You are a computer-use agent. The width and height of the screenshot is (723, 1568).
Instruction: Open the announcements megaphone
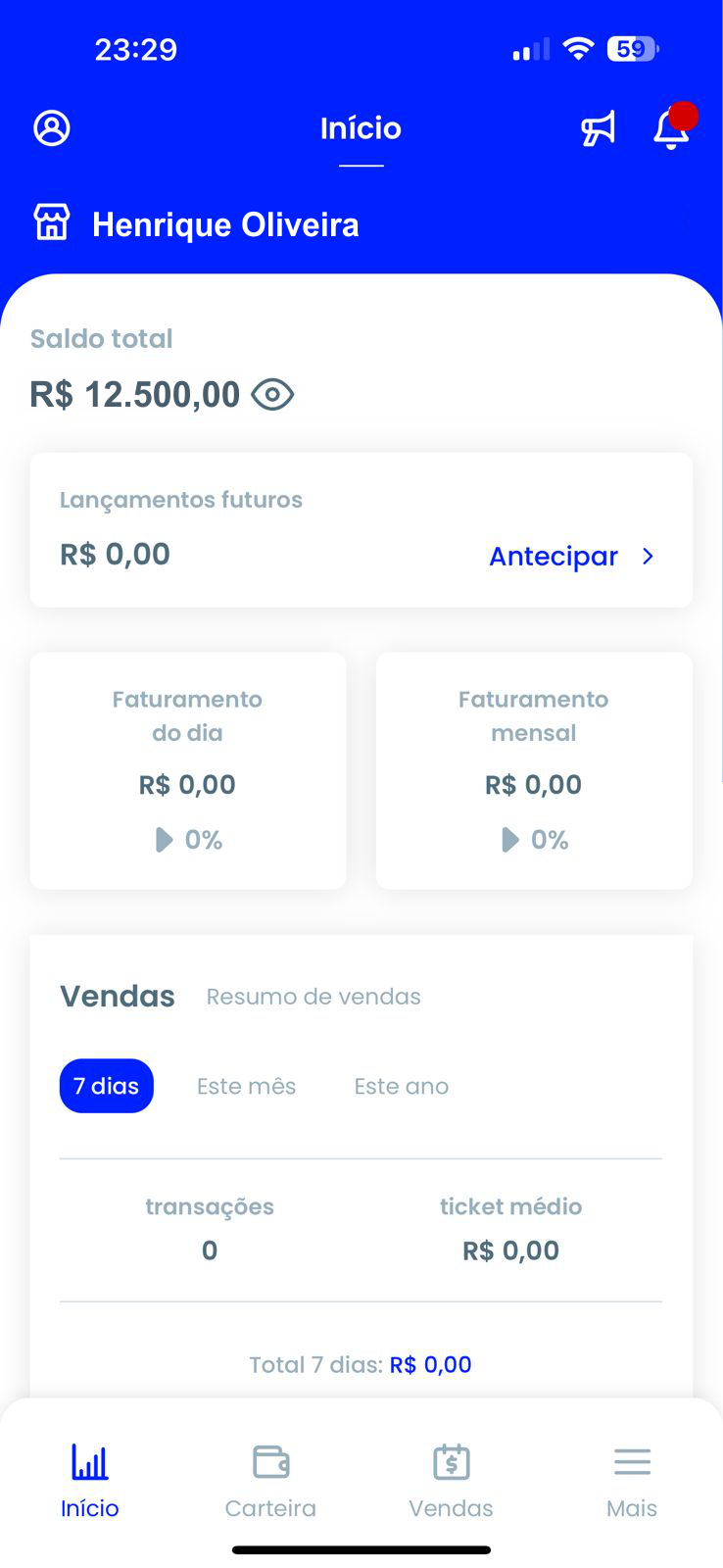[598, 128]
